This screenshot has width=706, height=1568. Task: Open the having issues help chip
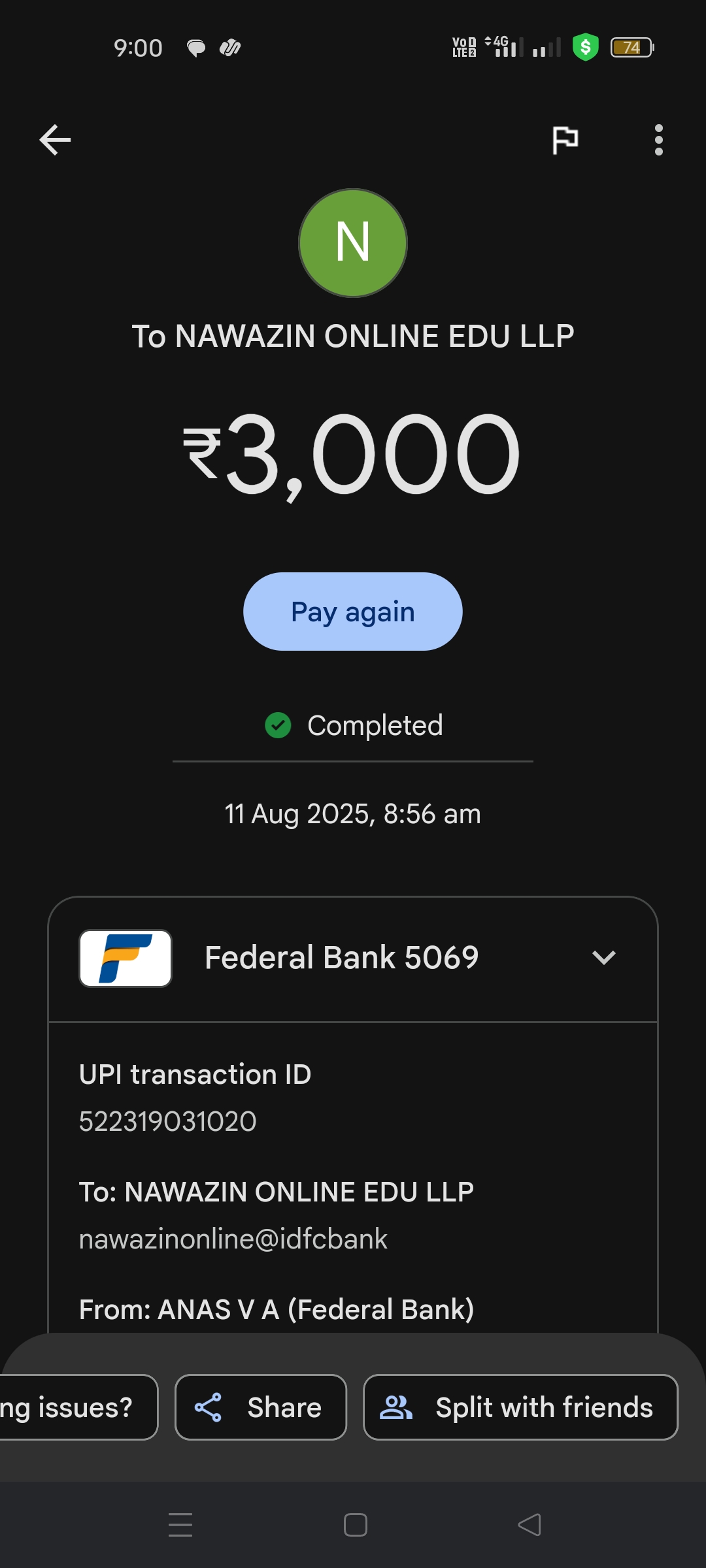click(72, 1407)
